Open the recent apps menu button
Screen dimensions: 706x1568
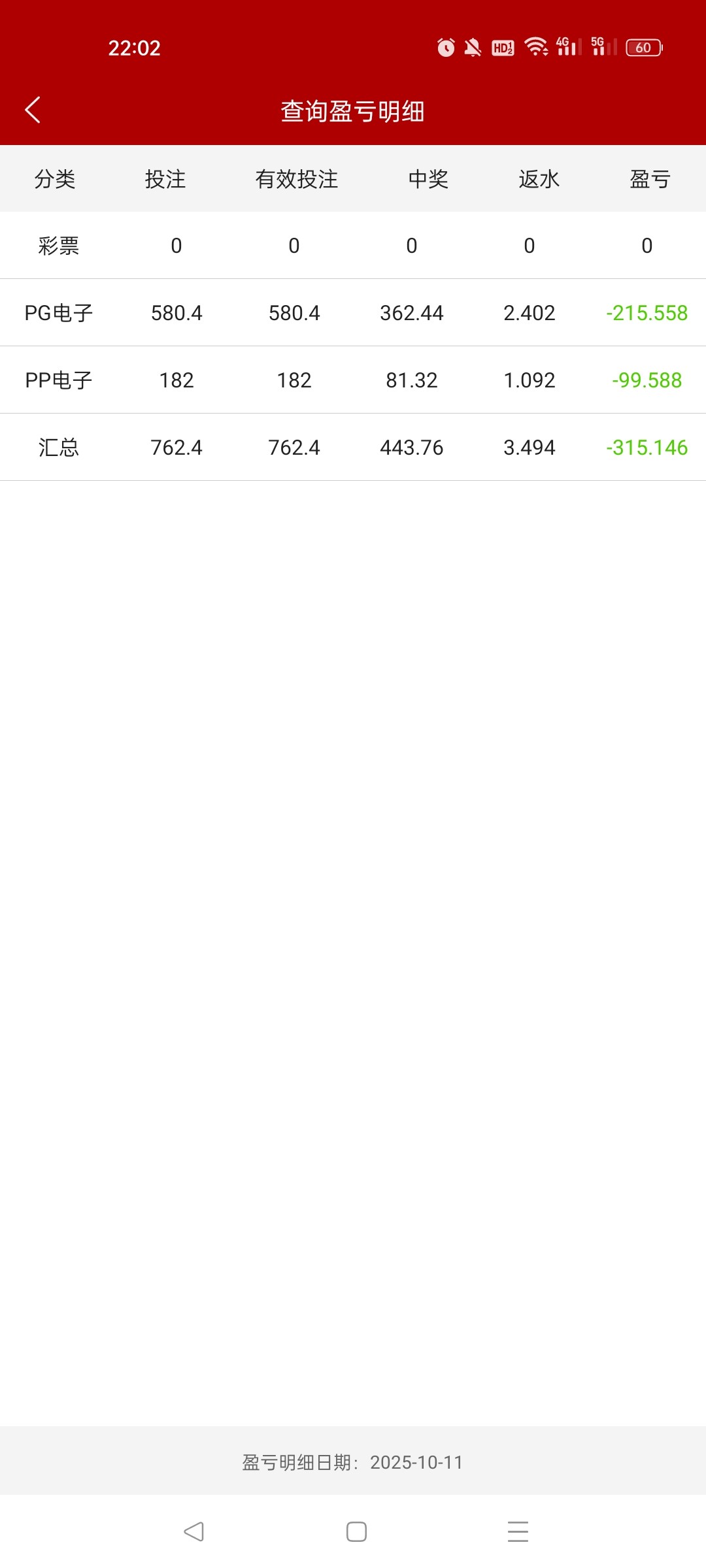[x=518, y=1531]
